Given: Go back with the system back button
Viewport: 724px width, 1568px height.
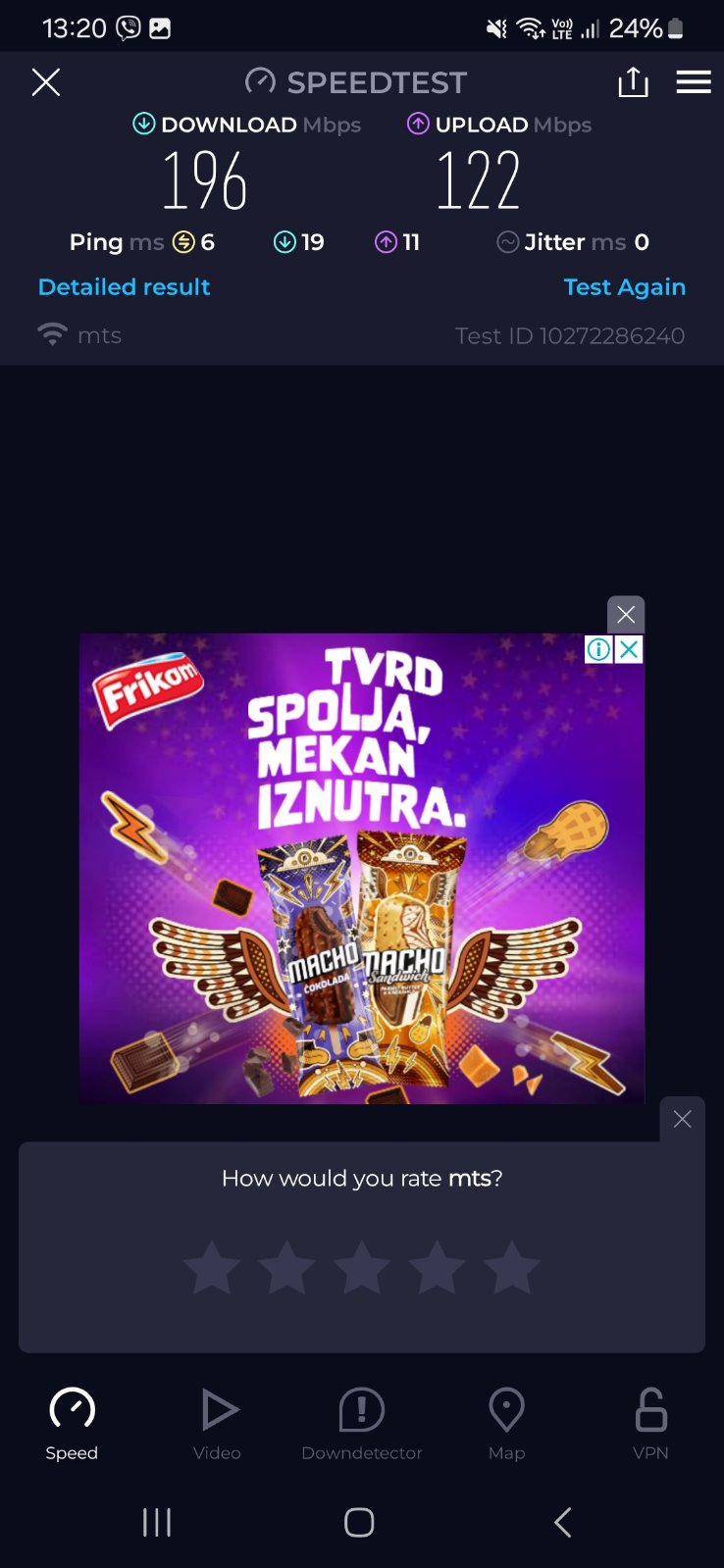Looking at the screenshot, I should (x=562, y=1522).
